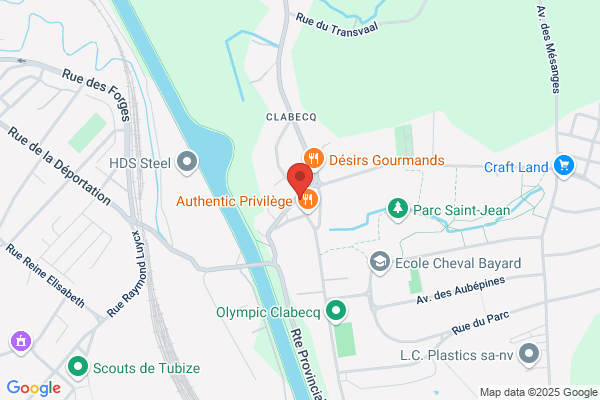Select the Olympic Clabecq marker
This screenshot has width=600, height=400.
[x=336, y=310]
